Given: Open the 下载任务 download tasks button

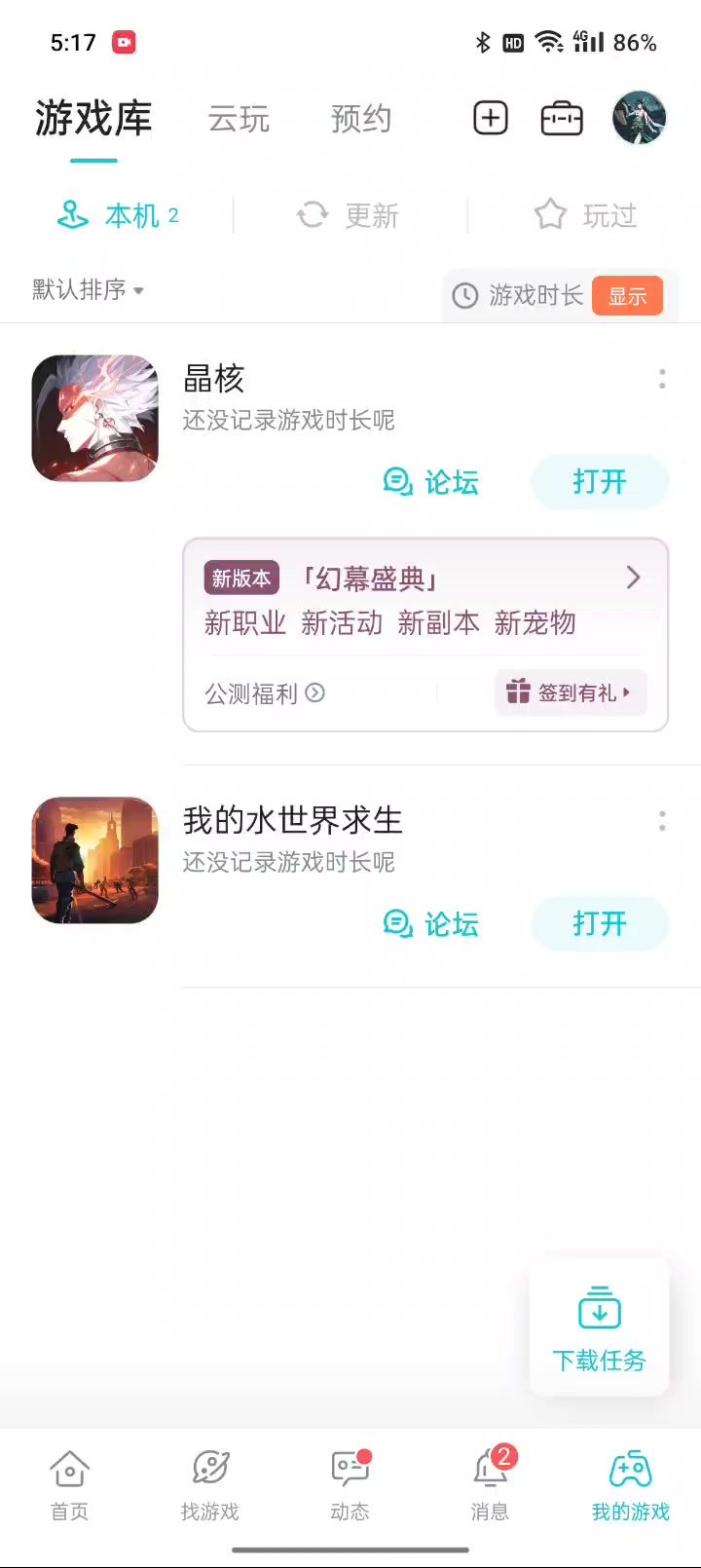Looking at the screenshot, I should coord(599,1327).
